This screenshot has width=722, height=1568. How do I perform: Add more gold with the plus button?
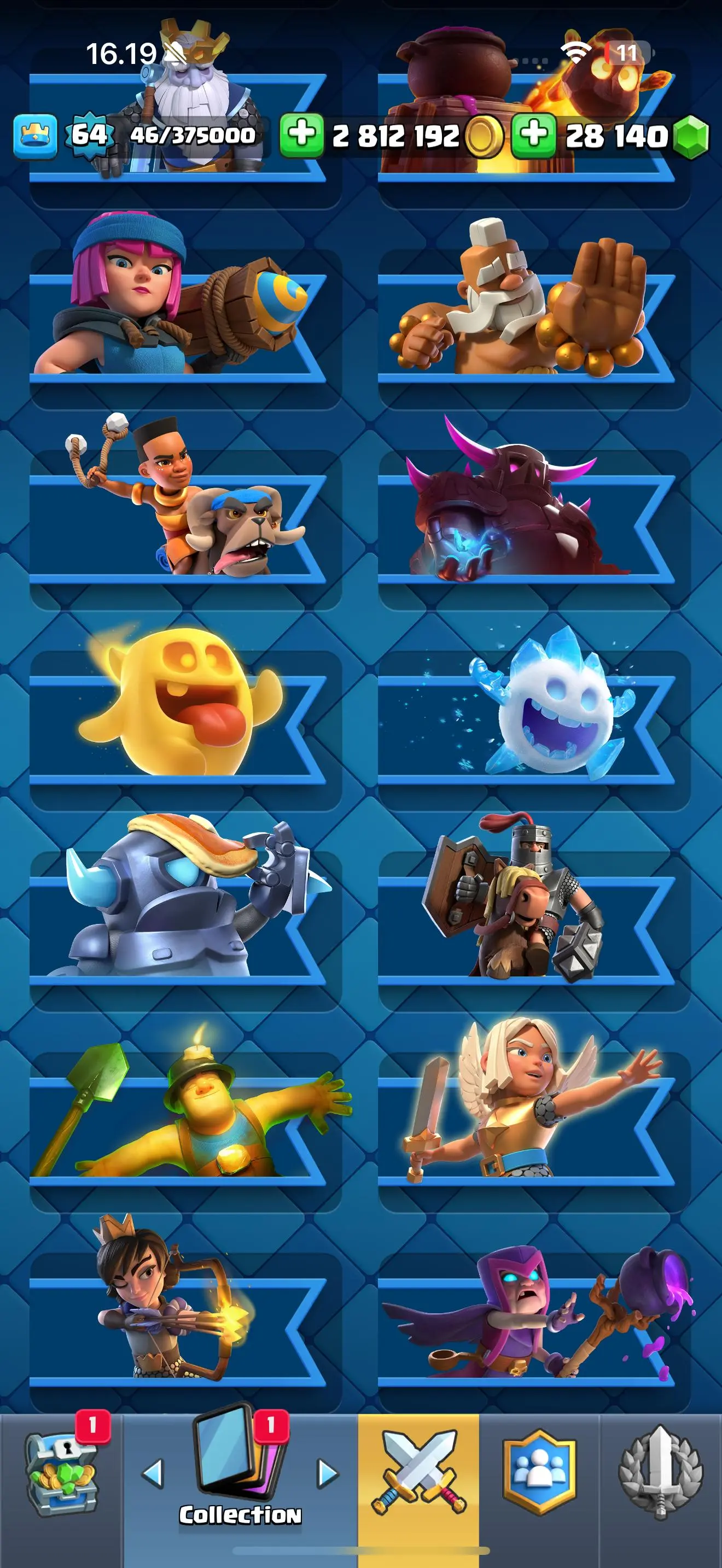301,134
